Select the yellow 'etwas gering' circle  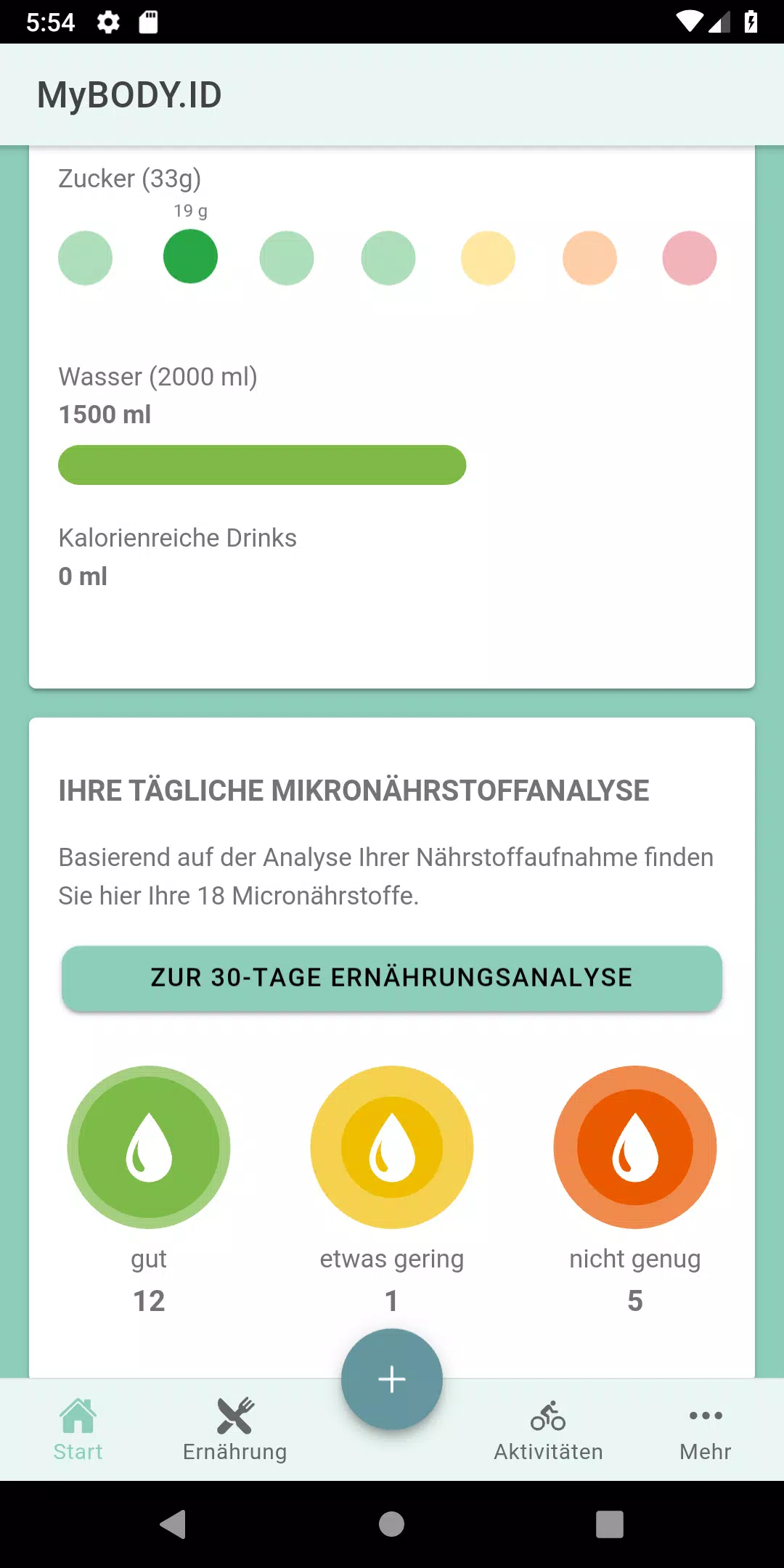click(x=392, y=1147)
